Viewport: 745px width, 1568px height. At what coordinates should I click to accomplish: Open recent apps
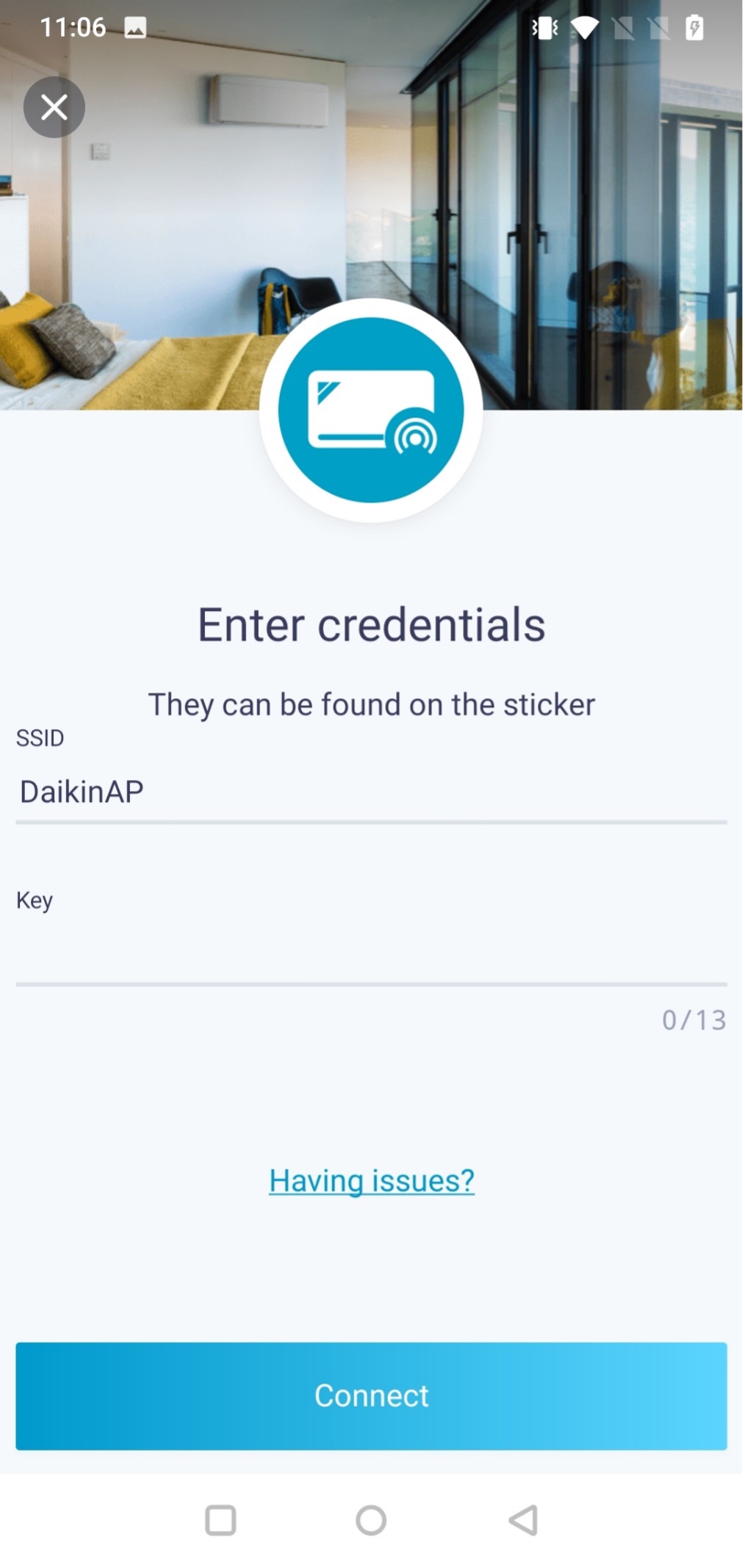point(220,1520)
